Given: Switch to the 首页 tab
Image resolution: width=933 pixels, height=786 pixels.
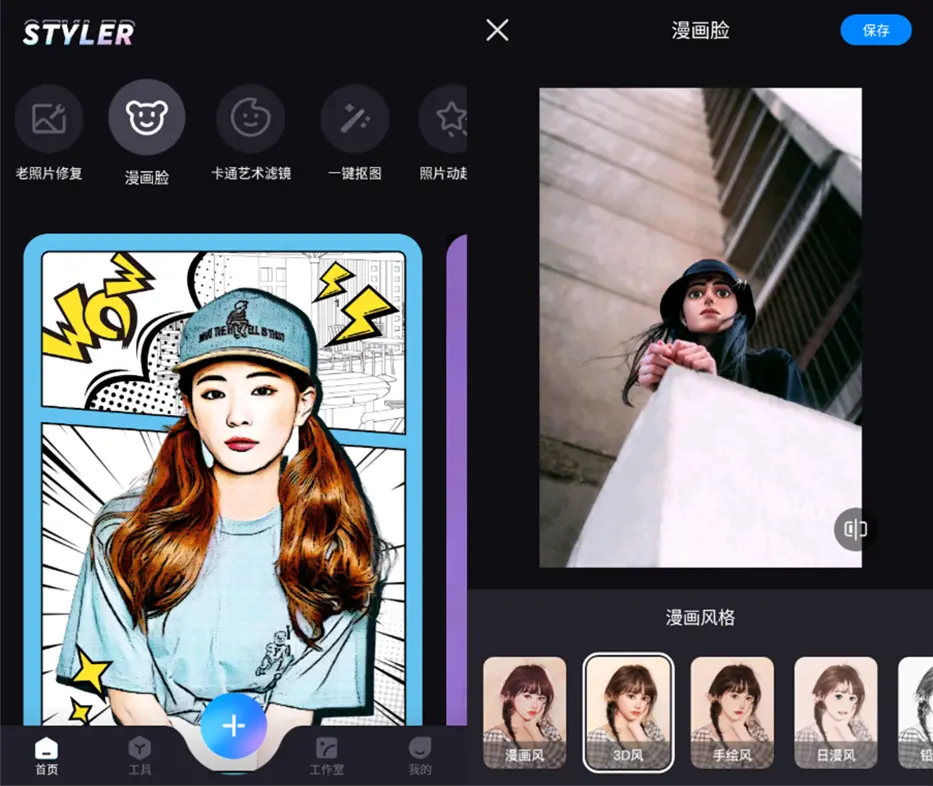Looking at the screenshot, I should pos(46,755).
